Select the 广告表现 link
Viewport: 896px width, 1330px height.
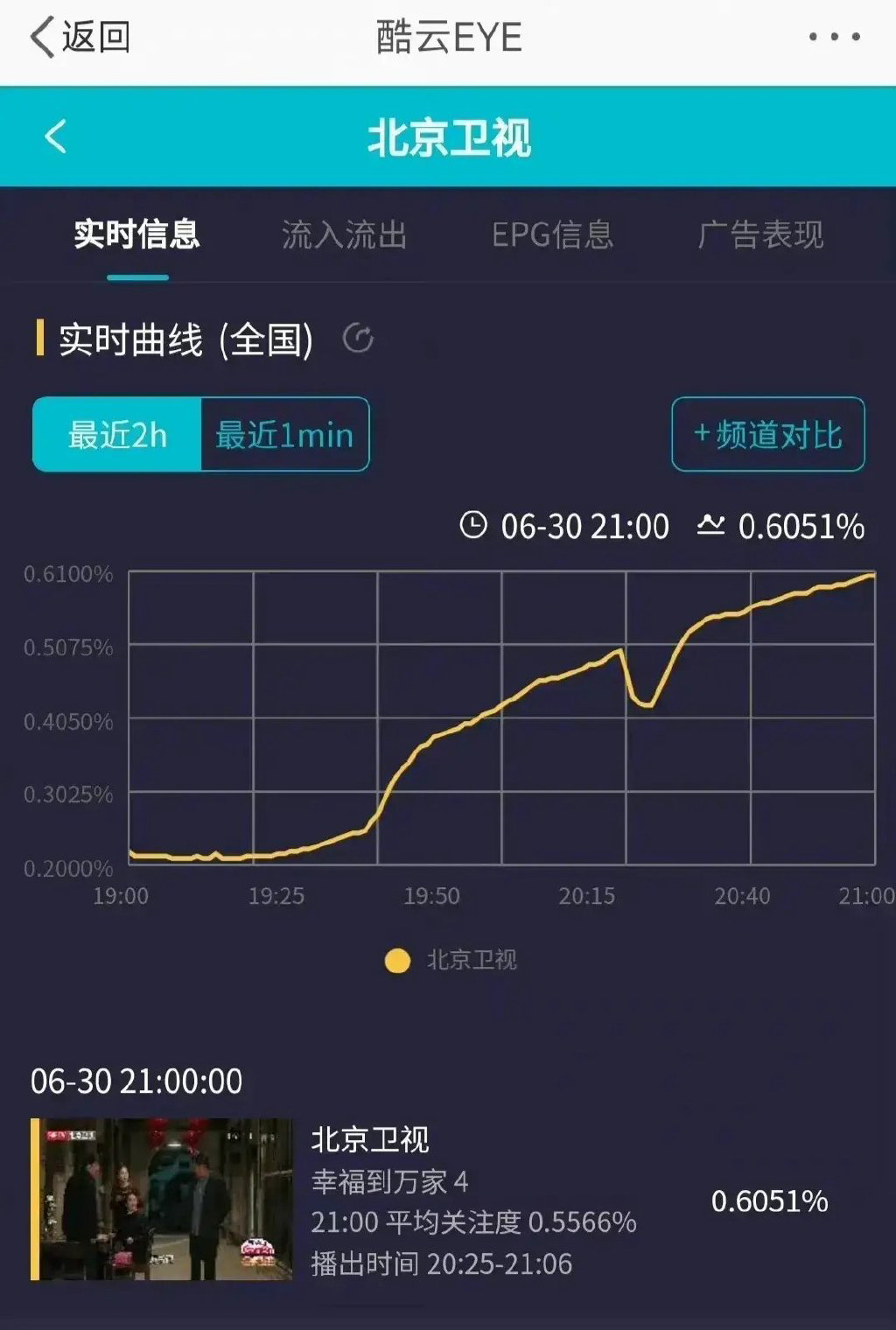763,234
